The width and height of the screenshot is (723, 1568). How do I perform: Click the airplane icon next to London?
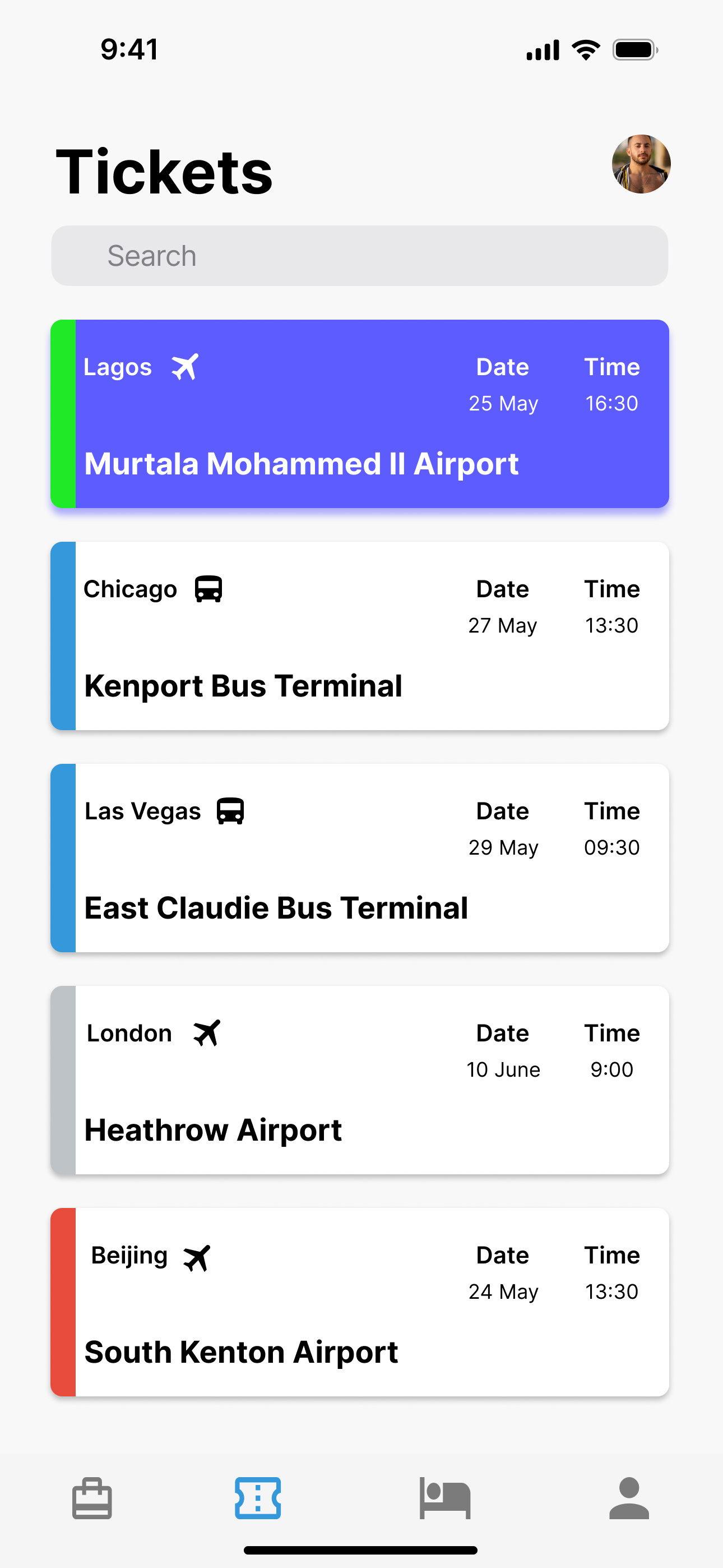[x=207, y=1032]
